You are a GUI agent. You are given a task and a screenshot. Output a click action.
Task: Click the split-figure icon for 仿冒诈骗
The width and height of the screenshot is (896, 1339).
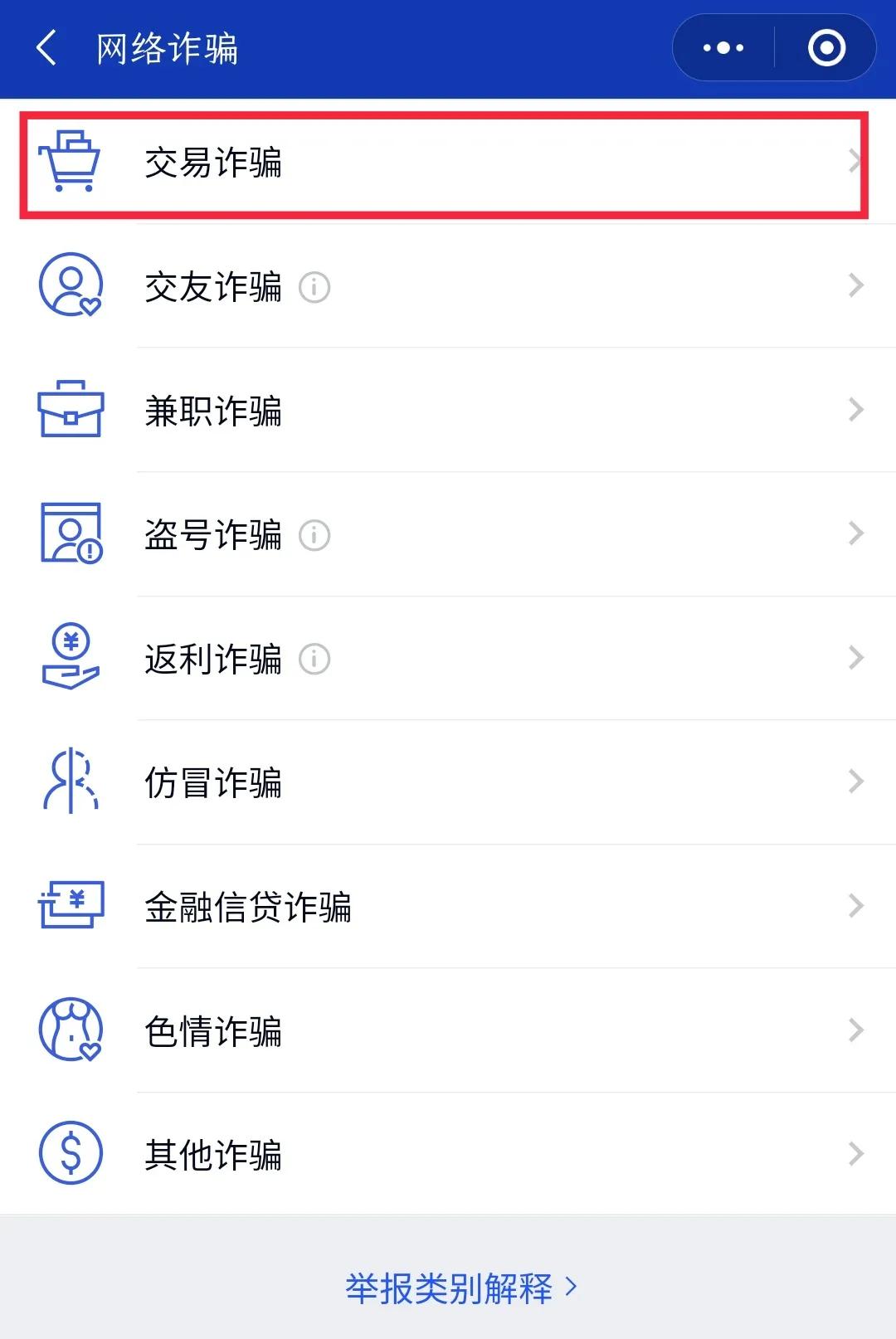pyautogui.click(x=71, y=781)
